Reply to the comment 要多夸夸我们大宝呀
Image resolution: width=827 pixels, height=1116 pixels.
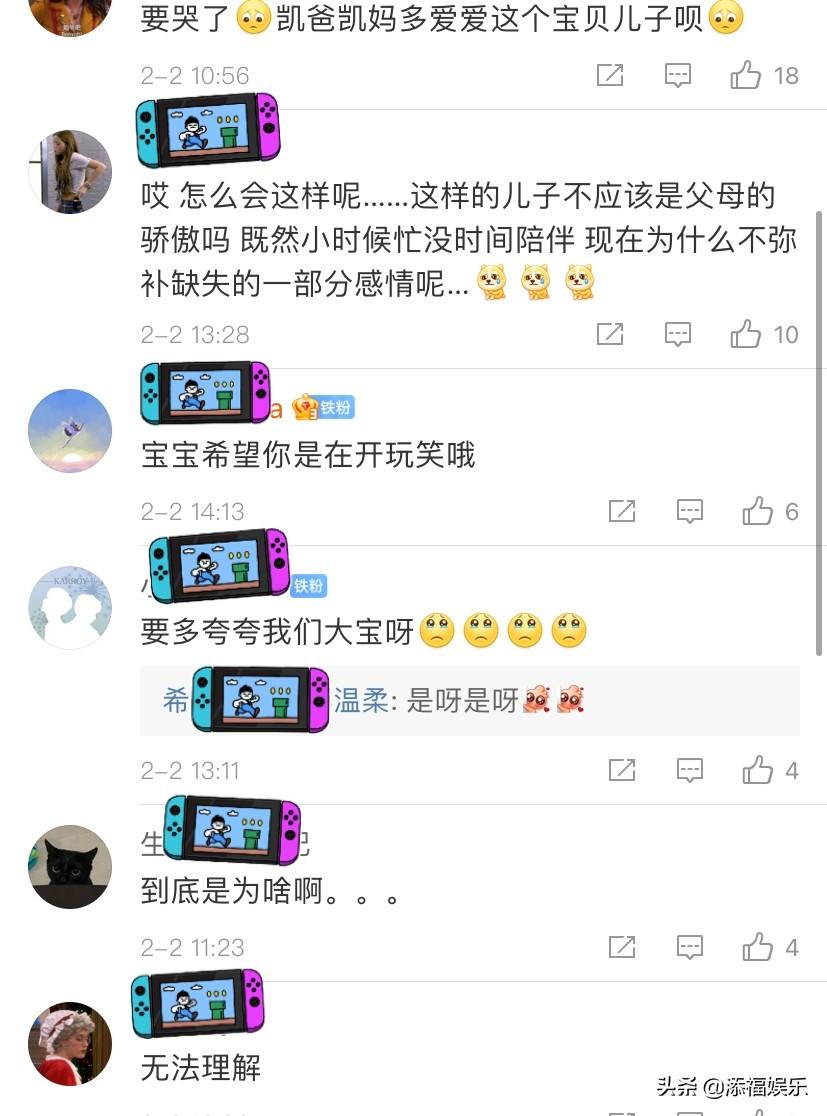coord(690,770)
